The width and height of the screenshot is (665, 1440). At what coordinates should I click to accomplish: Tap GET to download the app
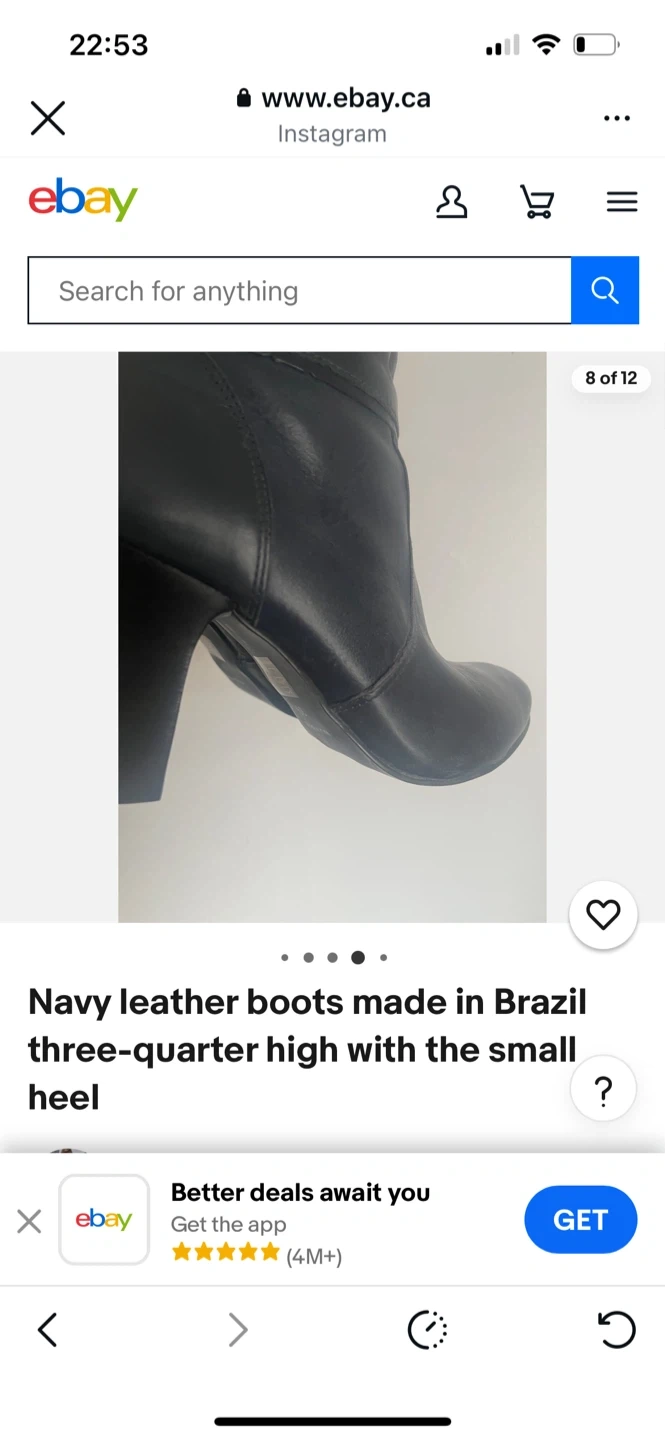tap(580, 1220)
